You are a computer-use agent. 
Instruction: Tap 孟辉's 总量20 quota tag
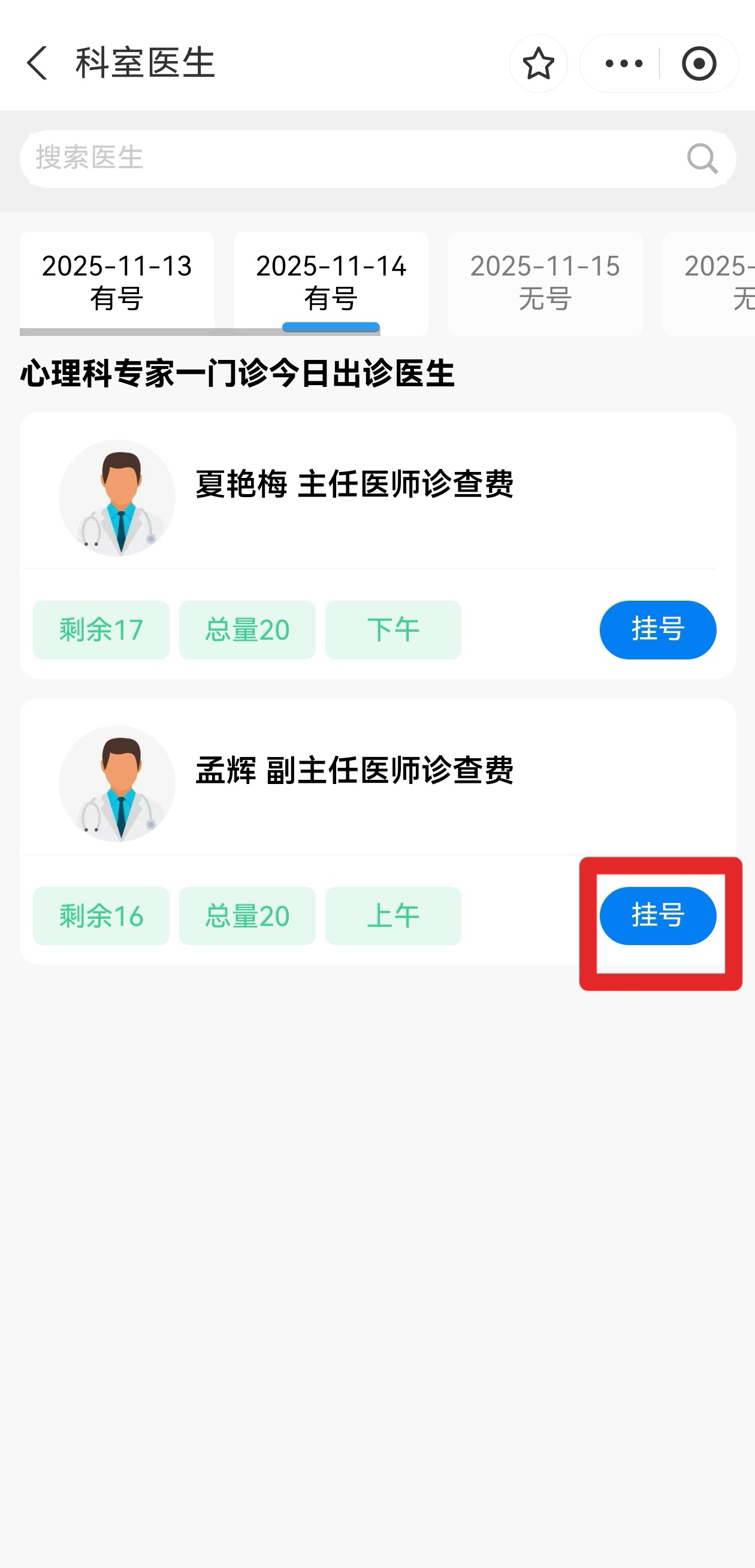tap(247, 916)
